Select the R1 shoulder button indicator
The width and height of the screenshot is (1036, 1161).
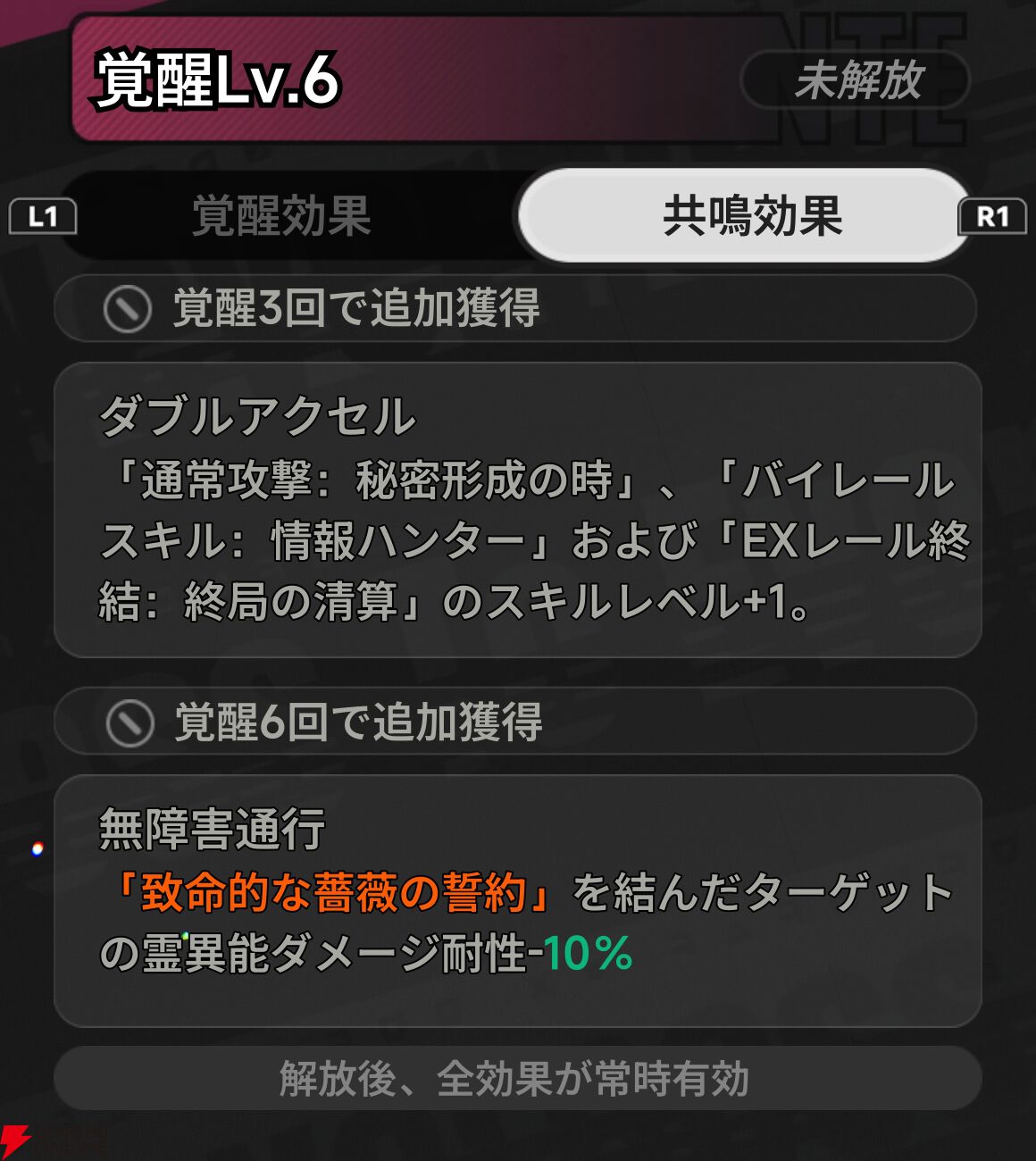tap(993, 214)
